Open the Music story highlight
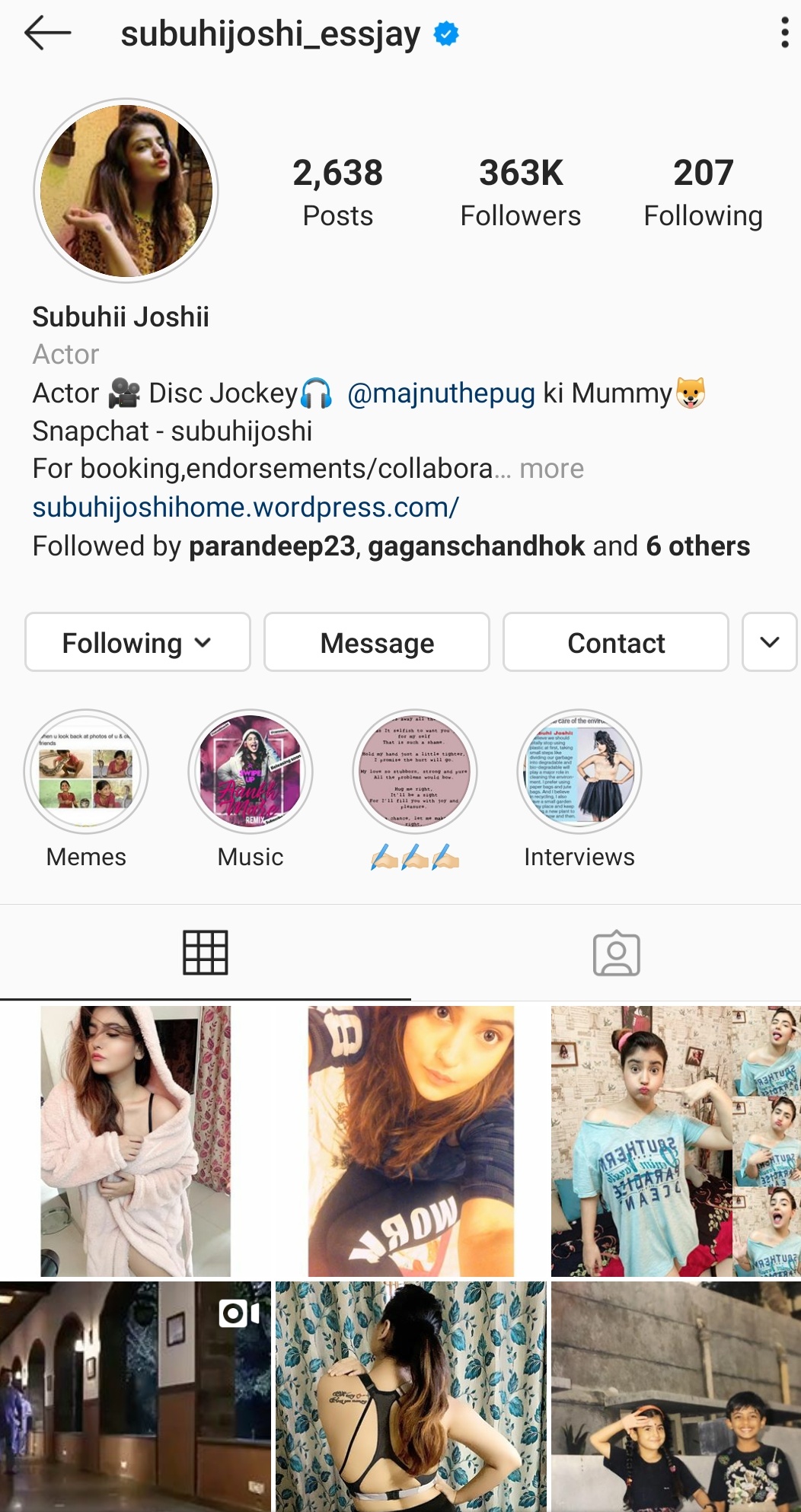 [x=251, y=772]
